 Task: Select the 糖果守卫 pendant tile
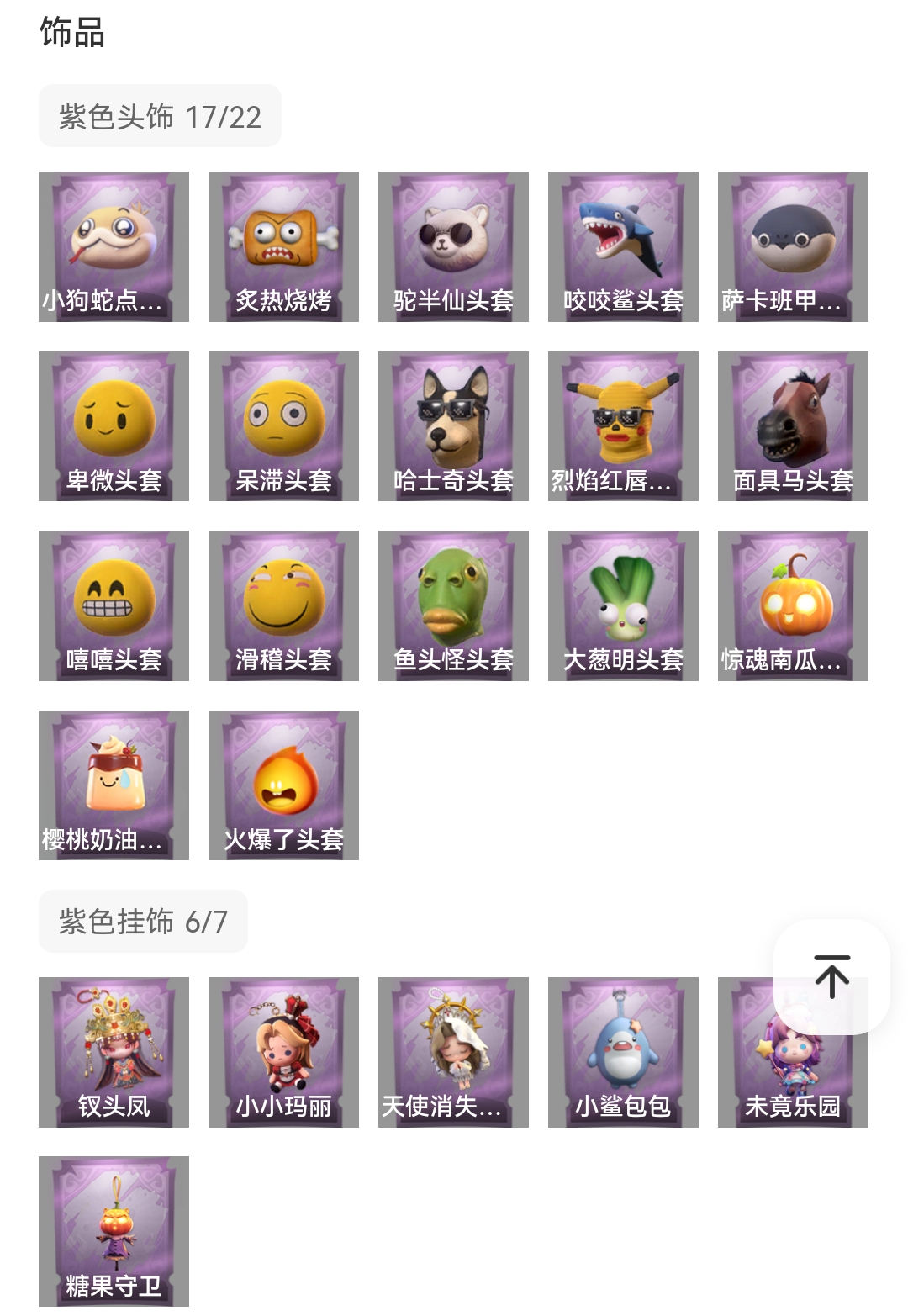pyautogui.click(x=113, y=1231)
